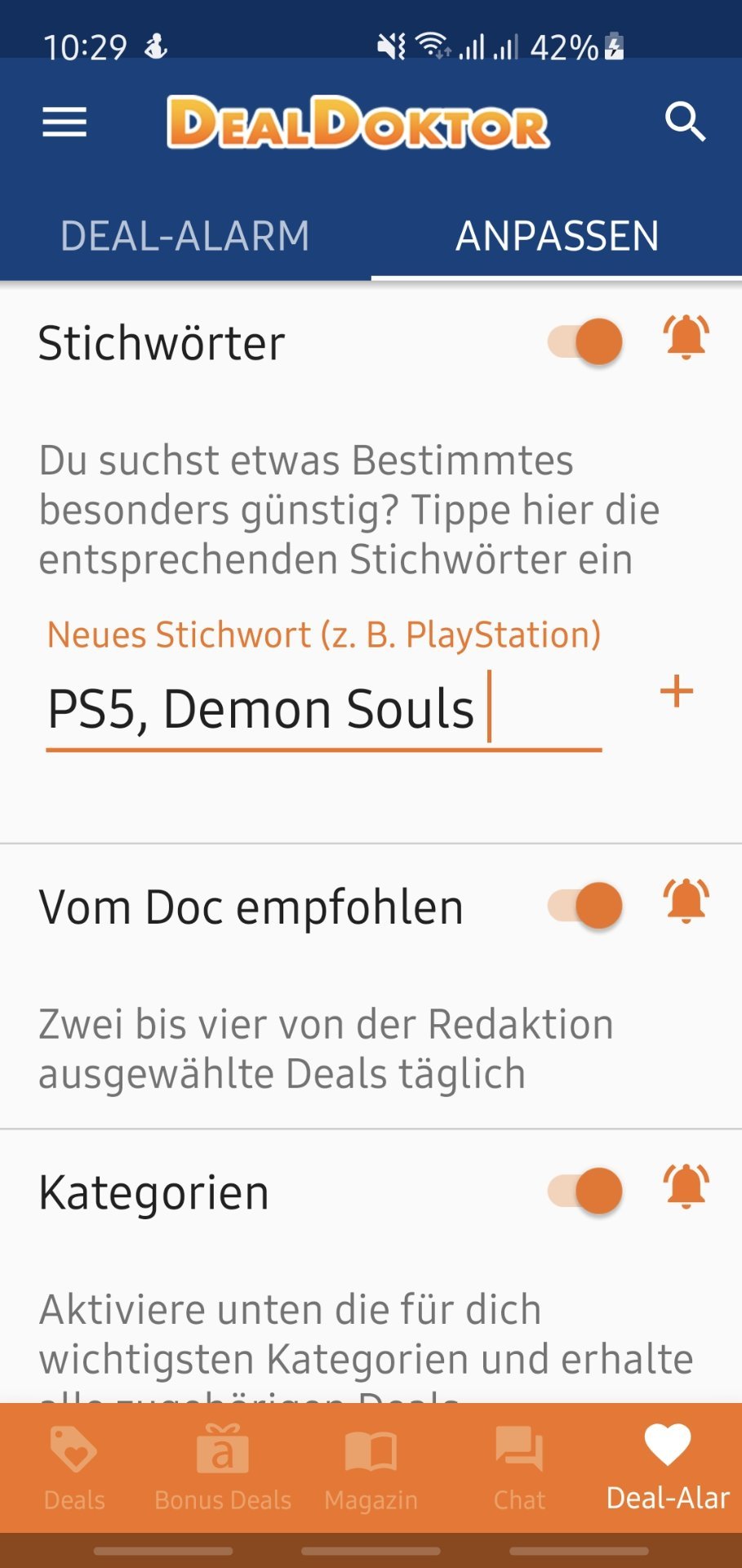Focus the Neues Stichwort text field
This screenshot has width=742, height=1568.
coord(324,708)
